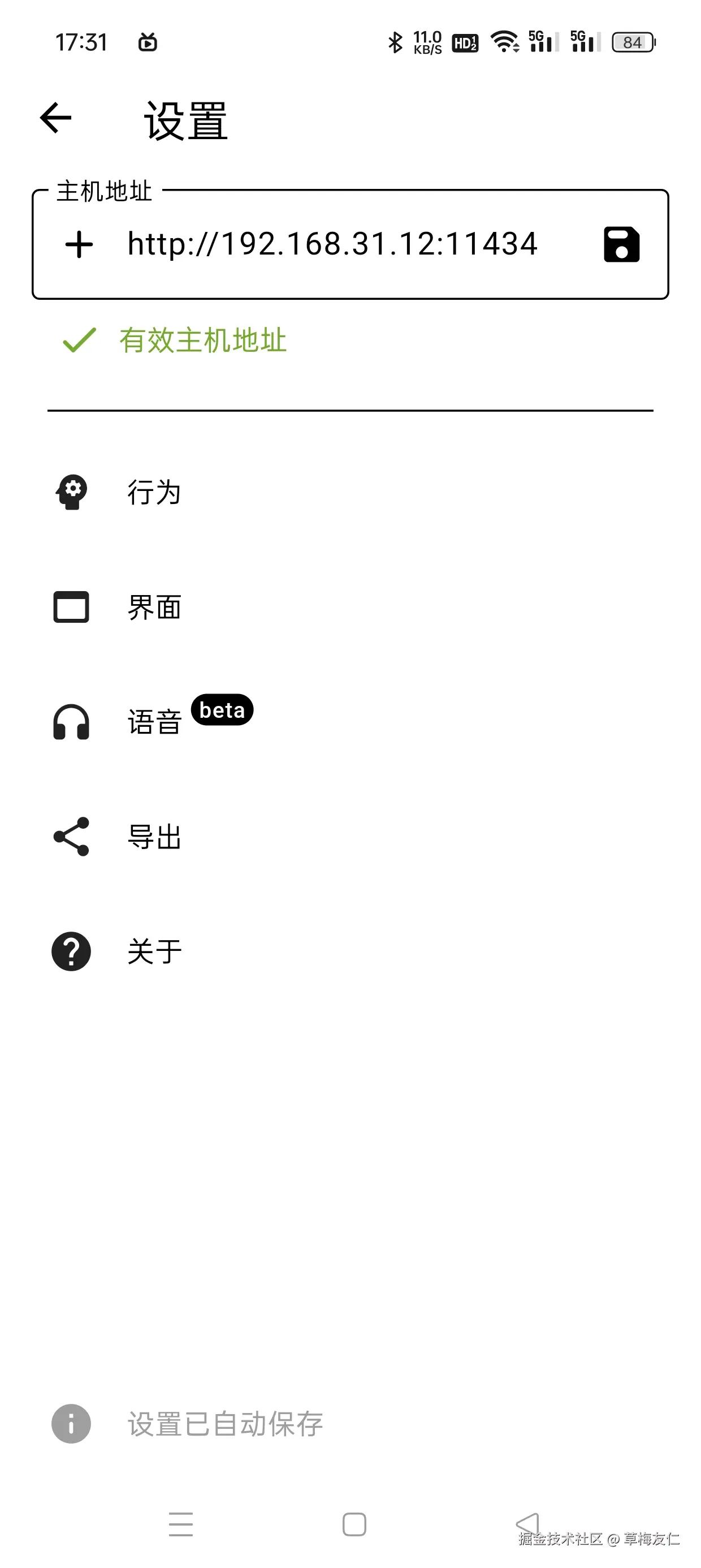
Task: Tap the headphones icon for voice settings
Action: 71,722
